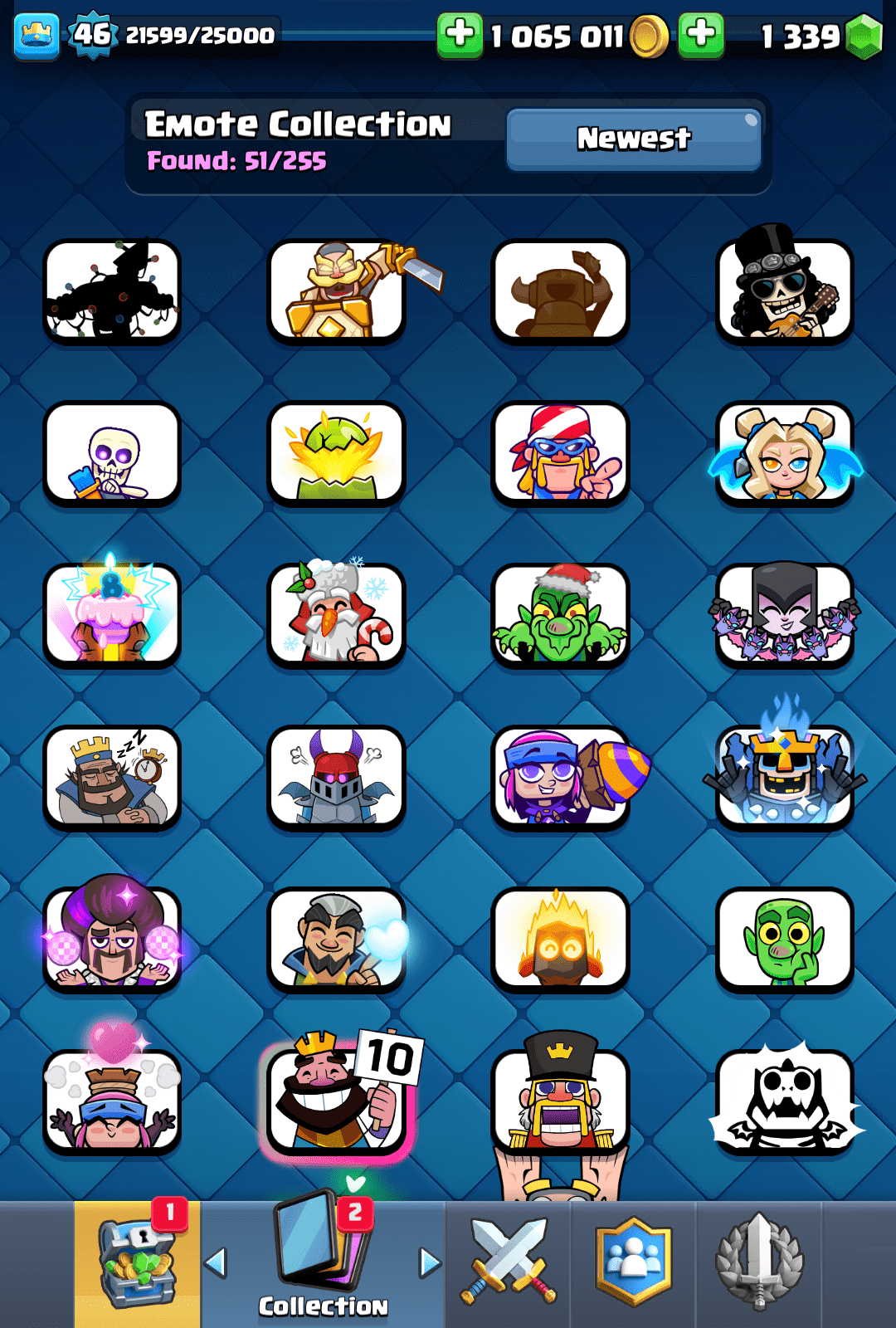Screen dimensions: 896x1328
Task: Select the purple-eyed skeleton emote
Action: point(112,454)
